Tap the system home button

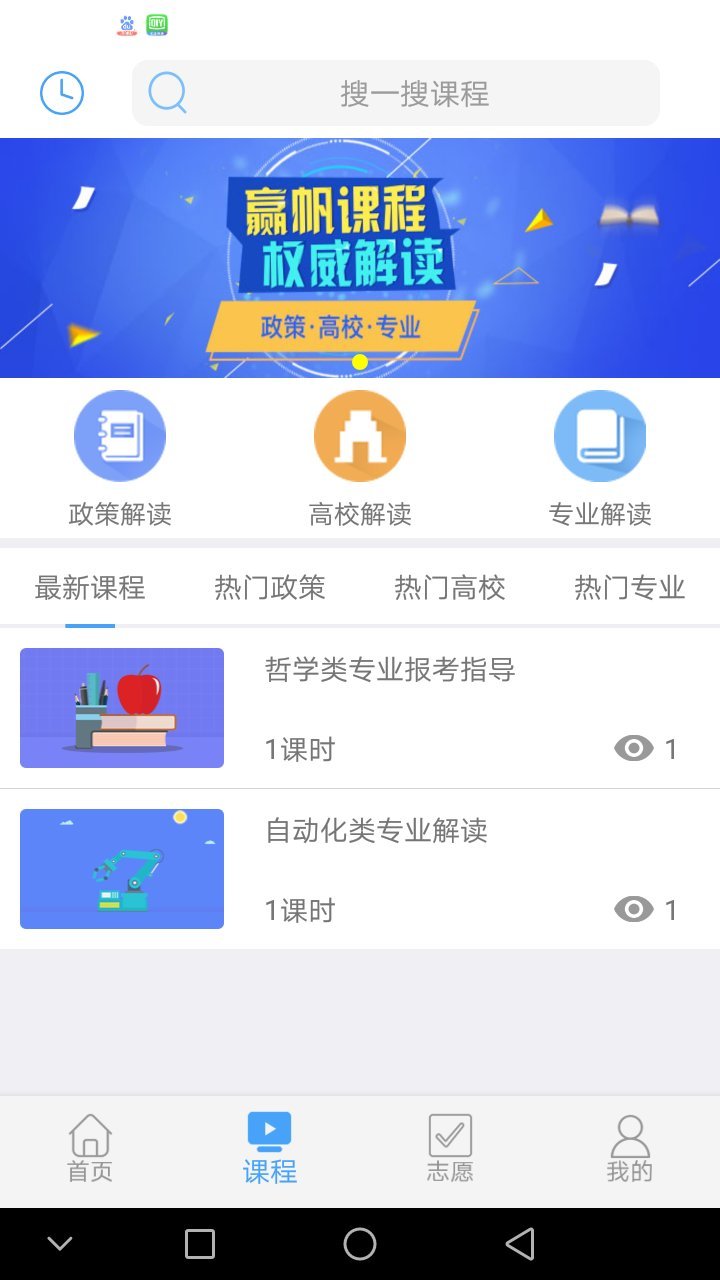(360, 1244)
